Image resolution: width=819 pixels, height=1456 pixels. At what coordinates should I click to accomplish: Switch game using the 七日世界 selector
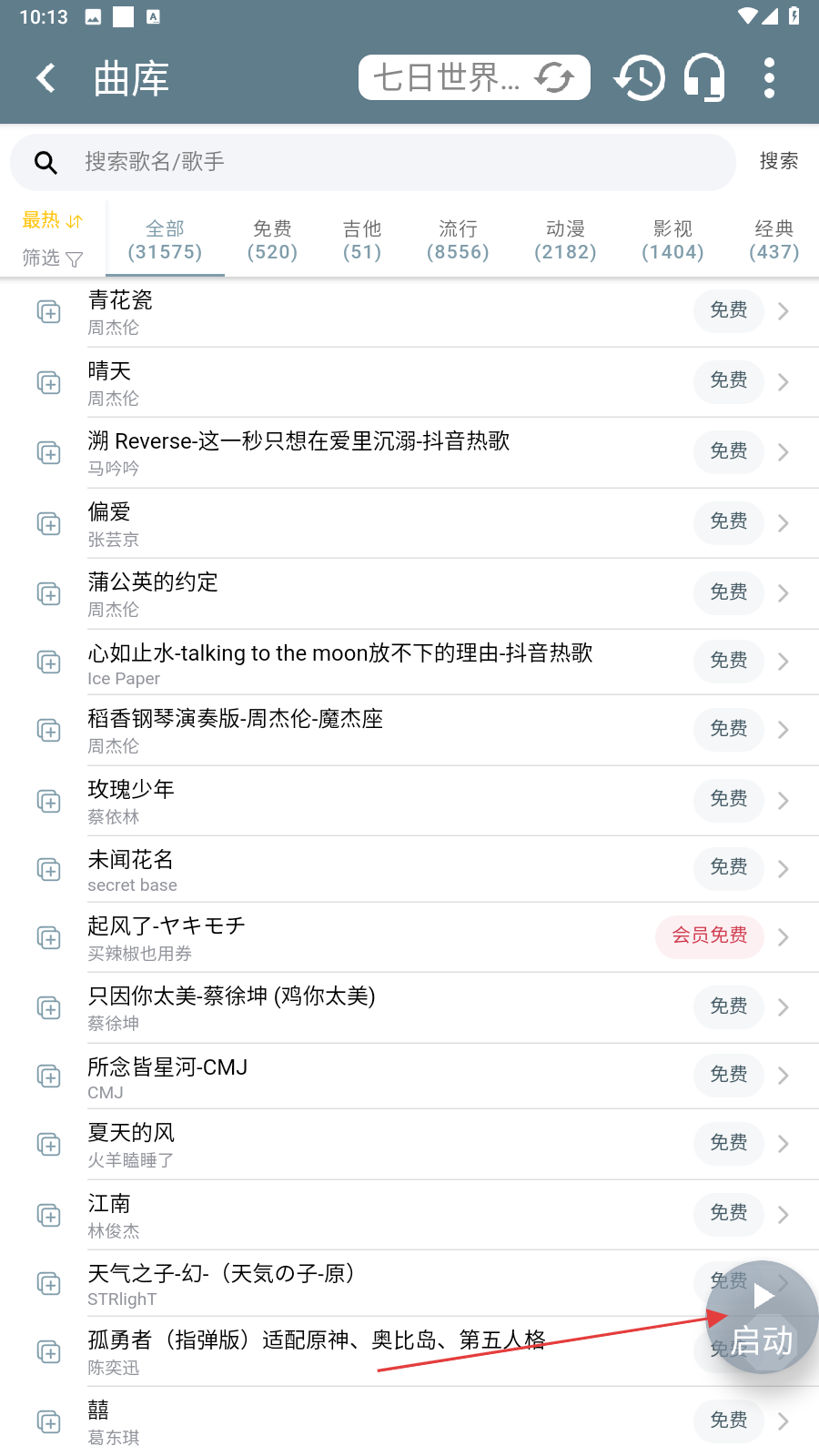point(474,77)
